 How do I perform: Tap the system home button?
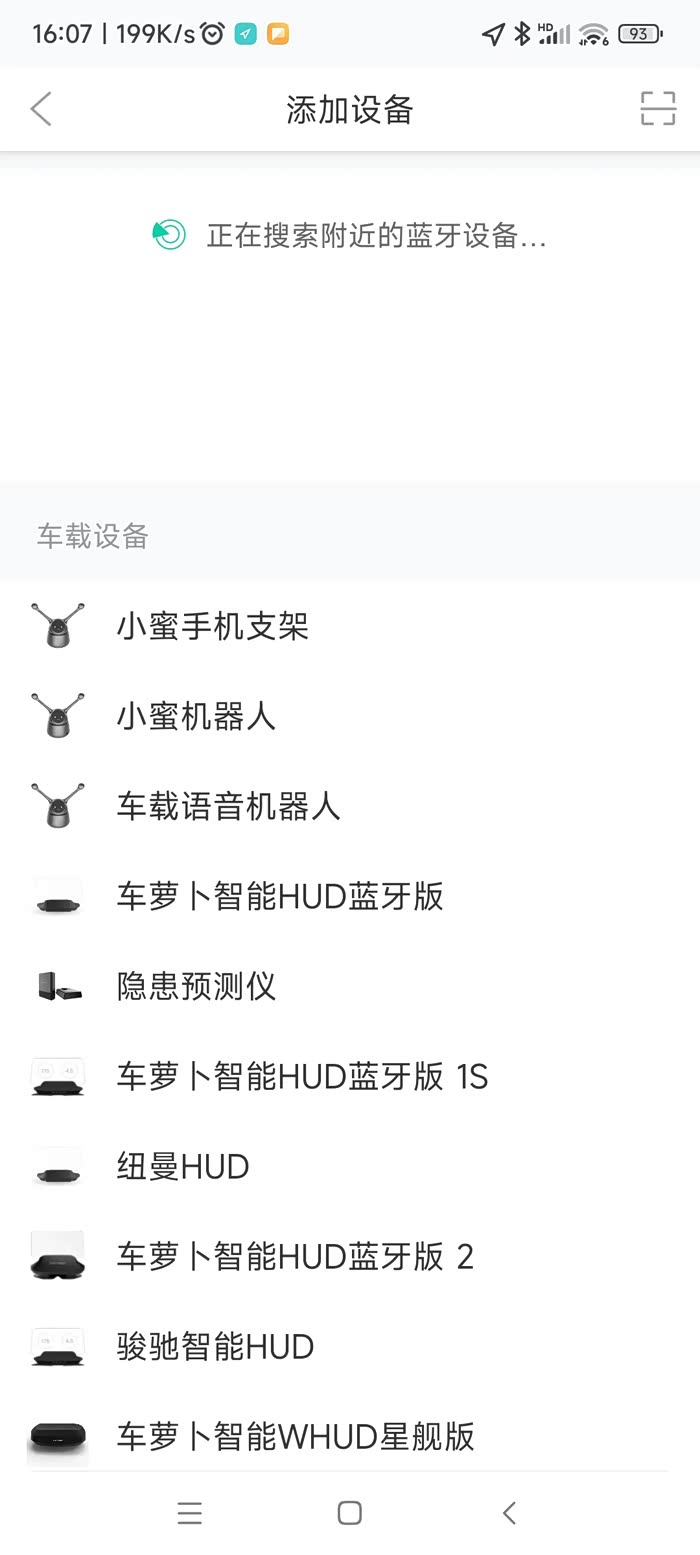(x=350, y=1513)
